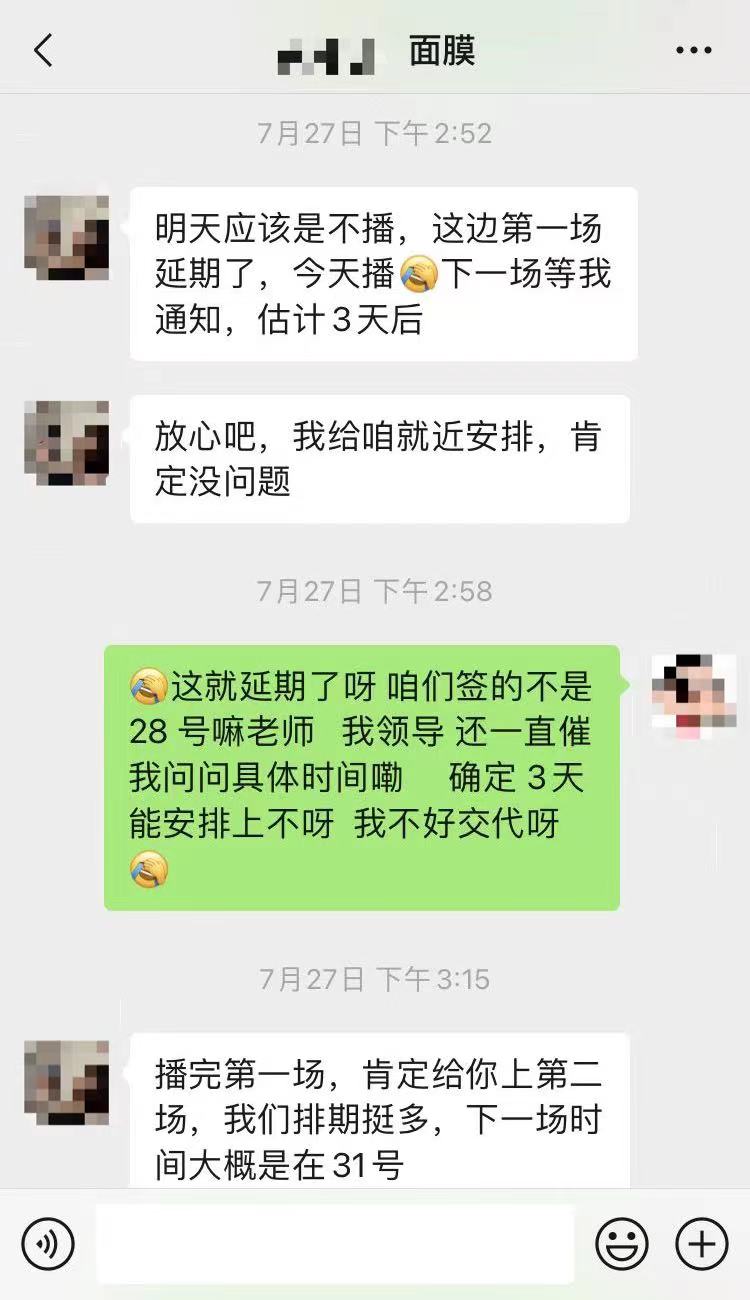Open sender's avatar next to "明天应该是不播" message
This screenshot has height=1300, width=750.
pos(67,237)
